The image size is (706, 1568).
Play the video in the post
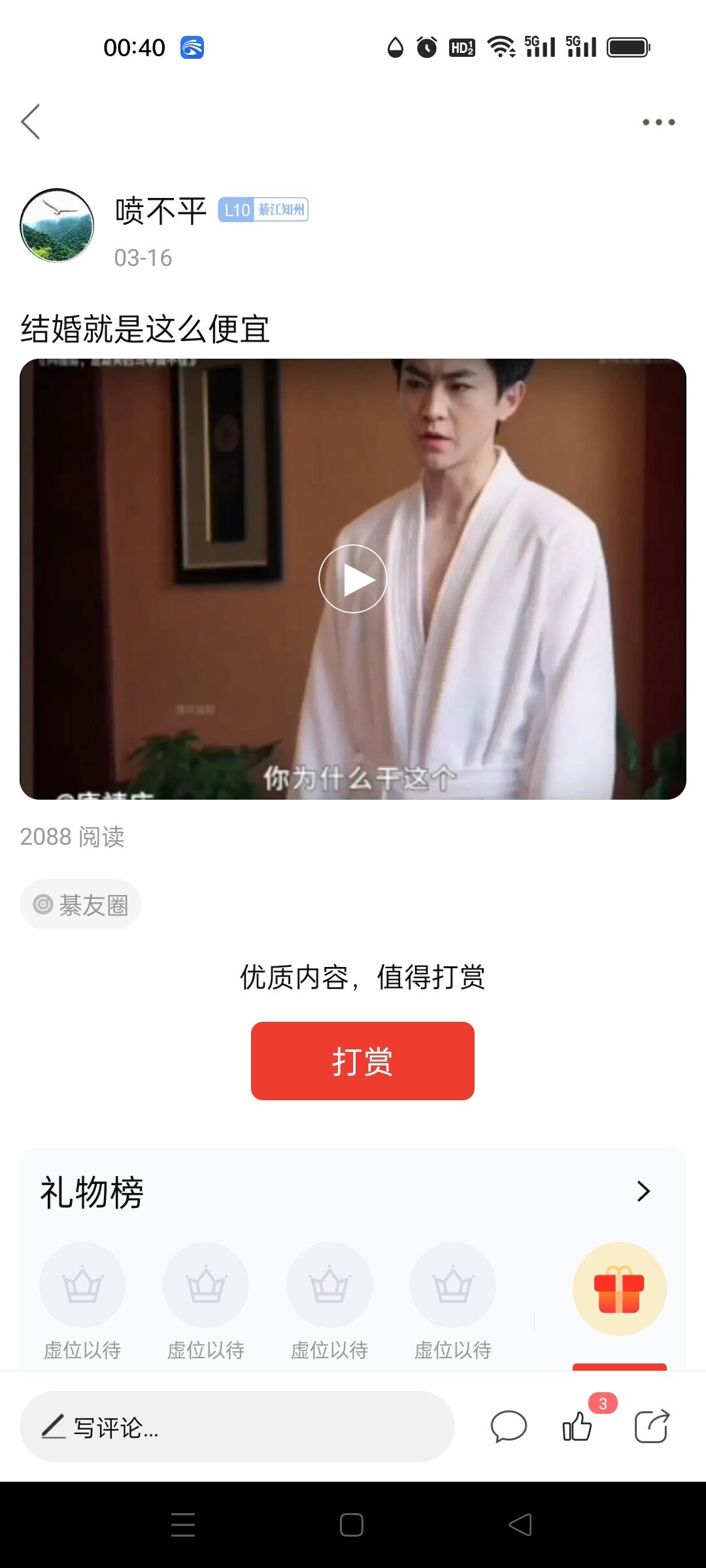pos(352,579)
